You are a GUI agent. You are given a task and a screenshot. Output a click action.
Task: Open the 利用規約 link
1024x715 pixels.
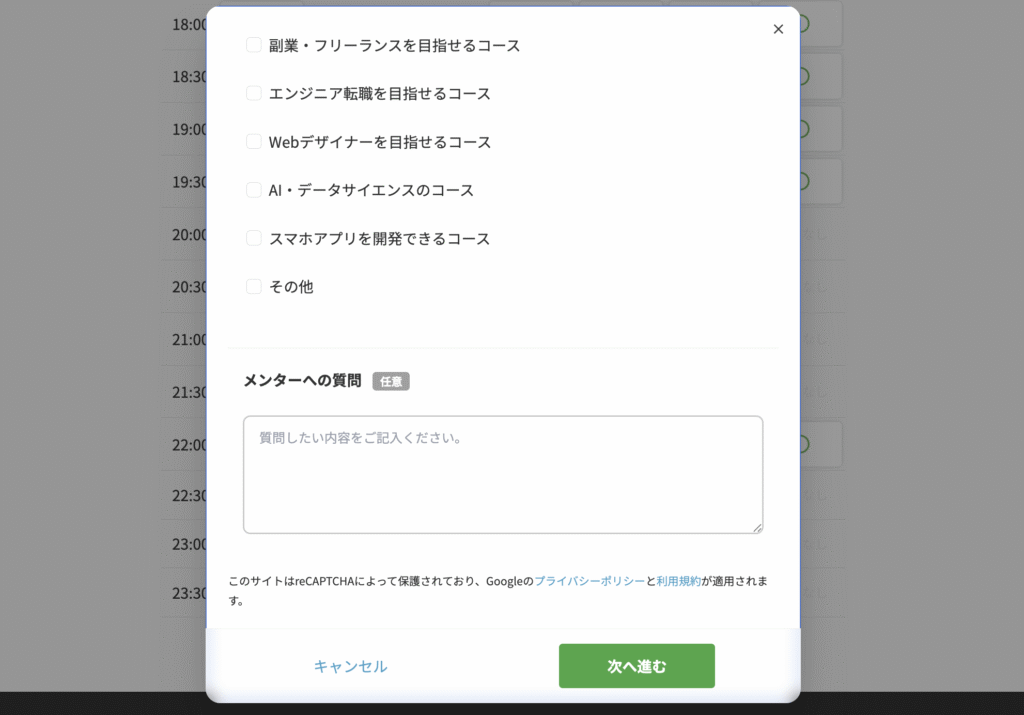coord(678,581)
